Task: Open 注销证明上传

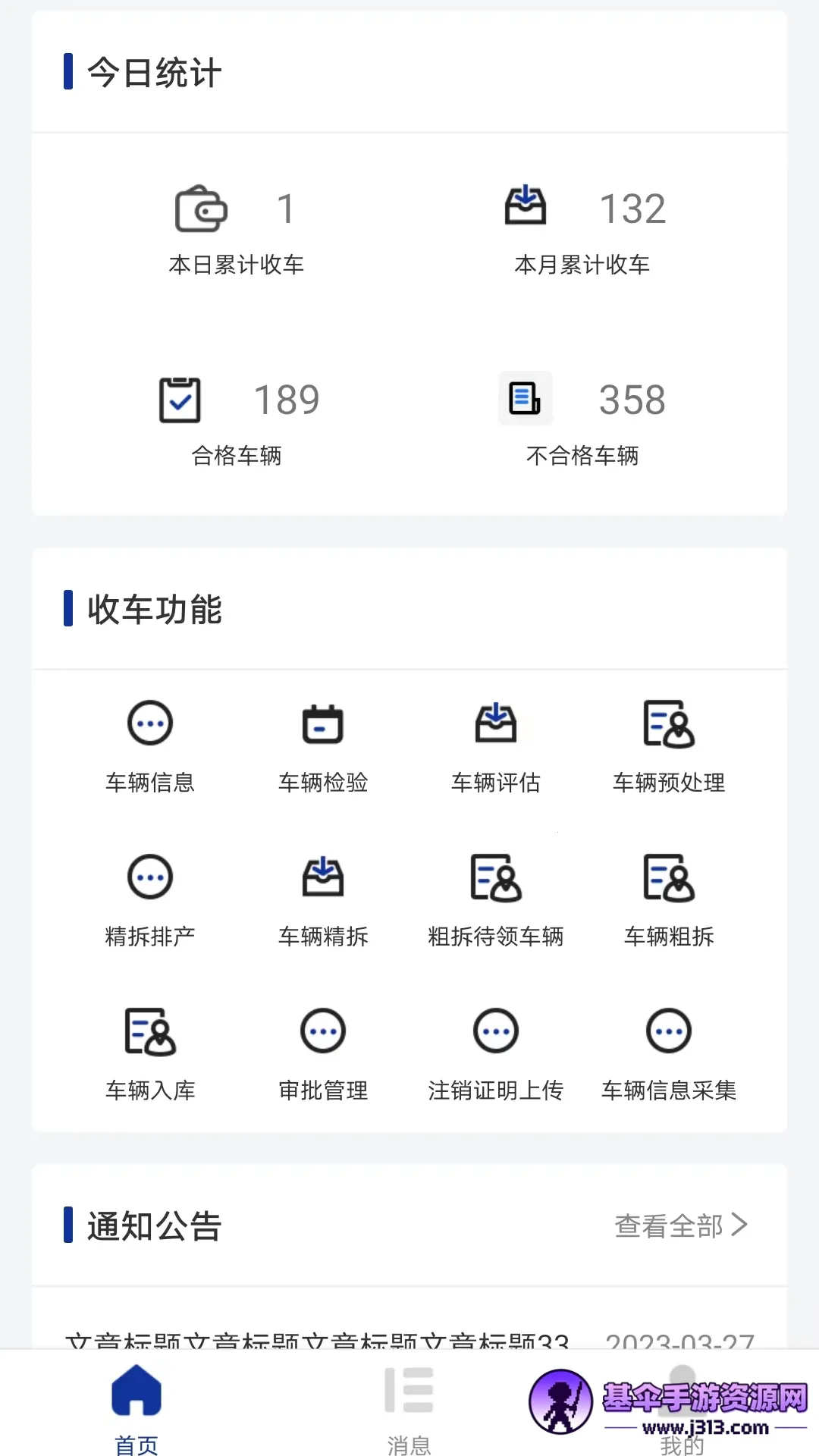Action: [x=496, y=1053]
